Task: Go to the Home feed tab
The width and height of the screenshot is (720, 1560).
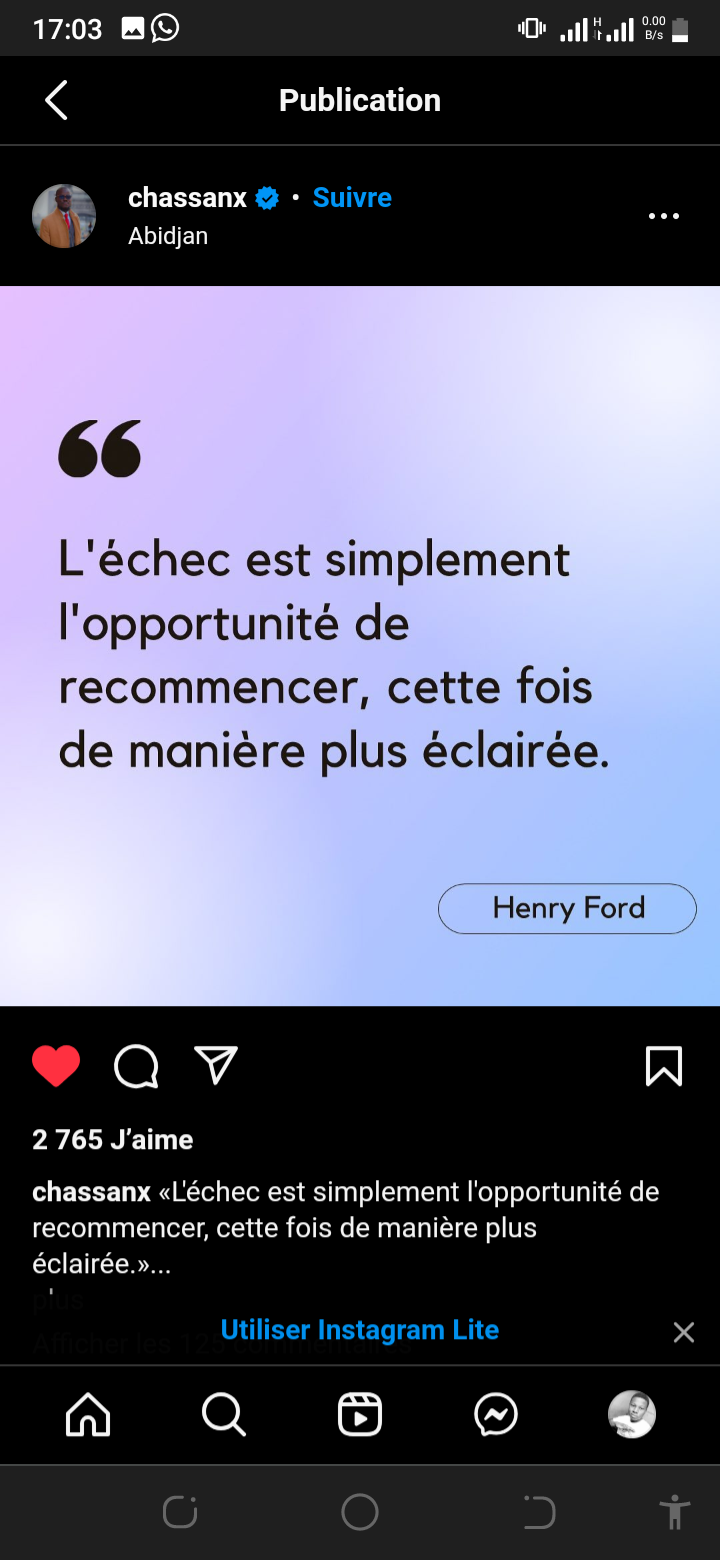Action: click(x=88, y=1415)
